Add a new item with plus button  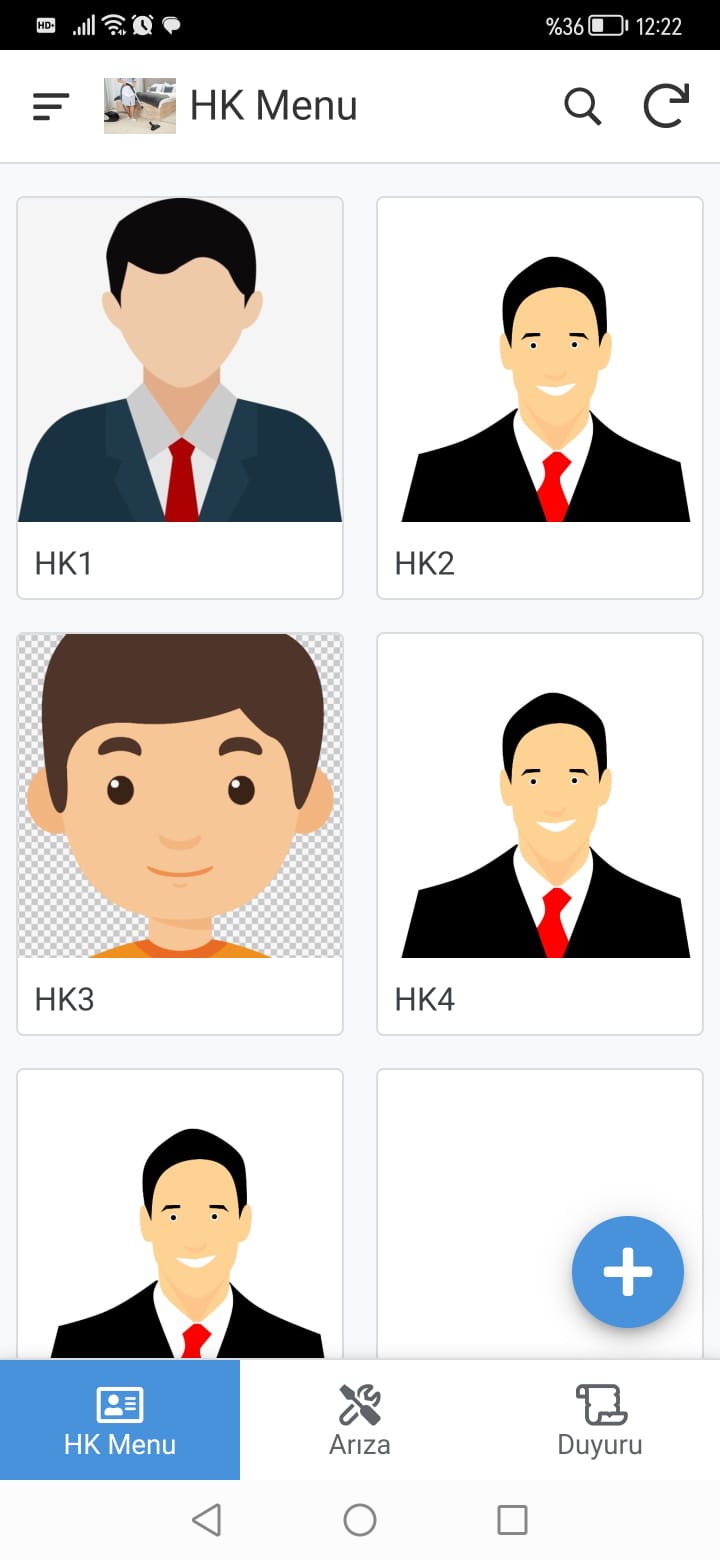(x=628, y=1272)
